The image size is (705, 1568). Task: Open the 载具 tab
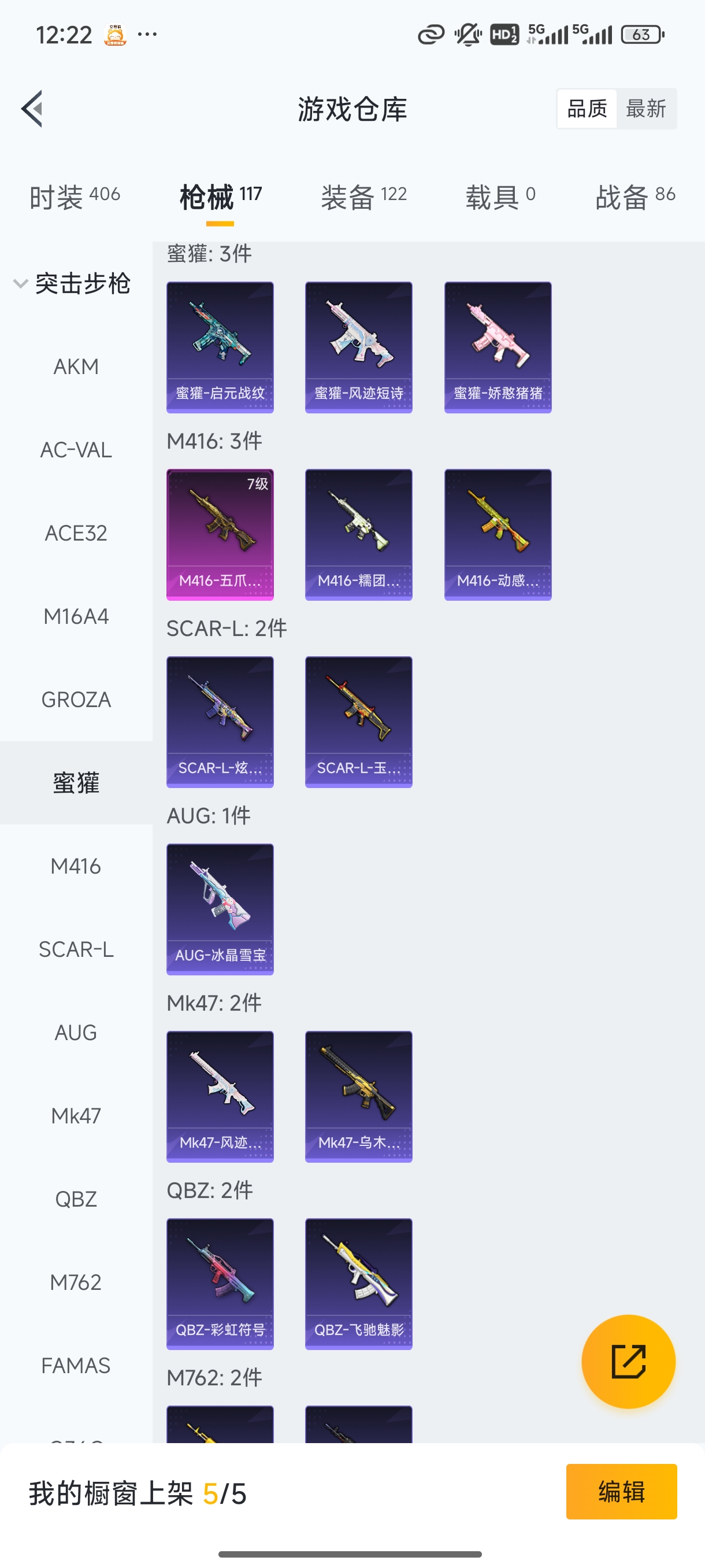pos(500,197)
